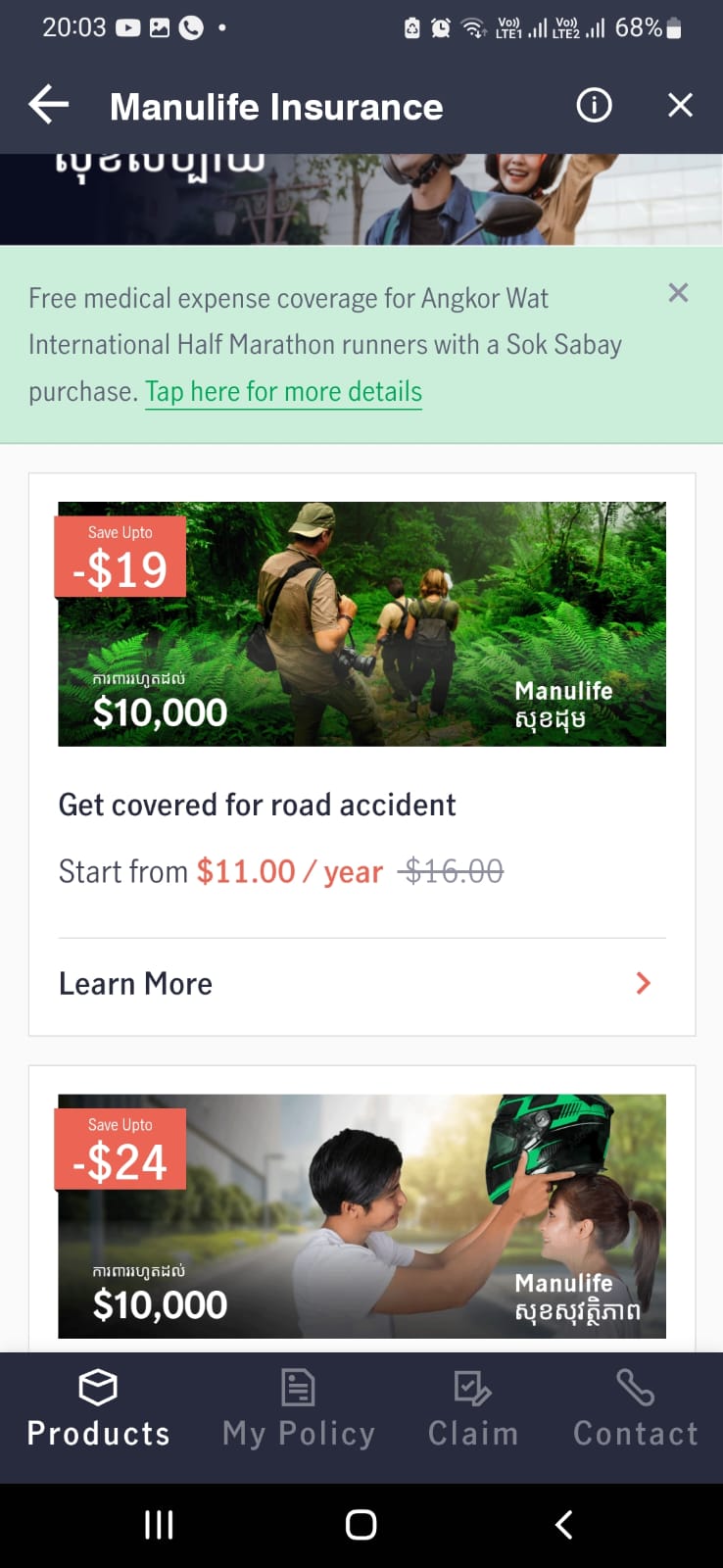Open the recent apps view
The image size is (723, 1568).
[x=159, y=1524]
